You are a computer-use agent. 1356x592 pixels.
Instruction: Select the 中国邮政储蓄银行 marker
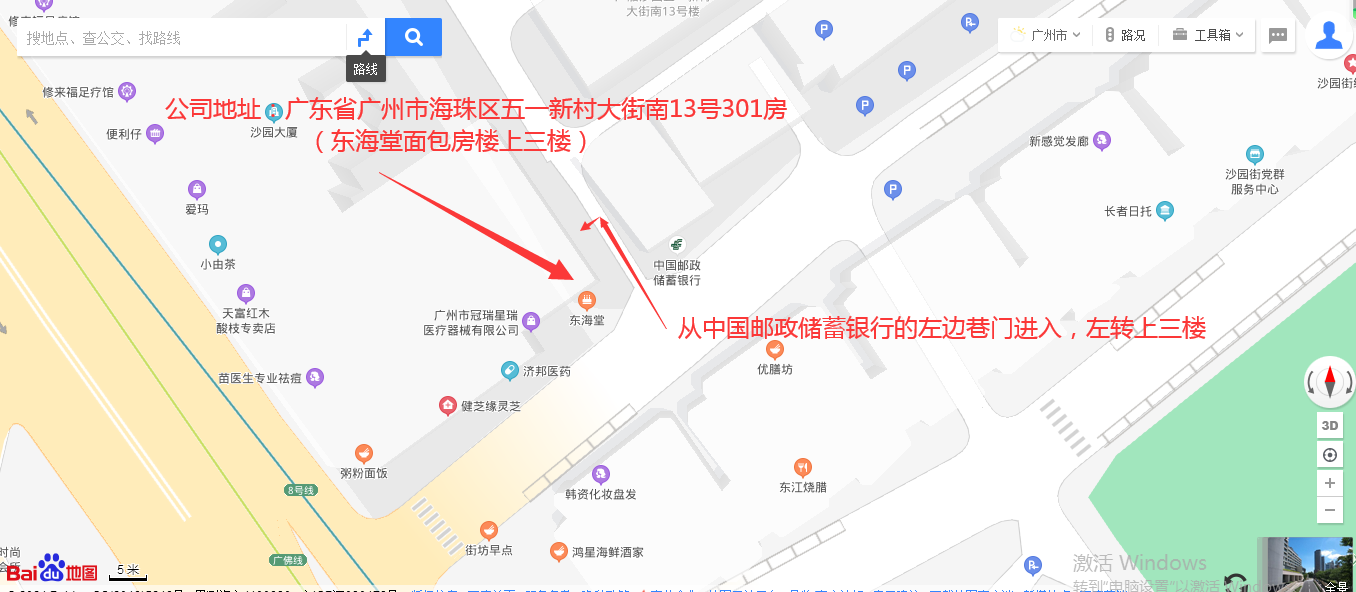tap(677, 245)
